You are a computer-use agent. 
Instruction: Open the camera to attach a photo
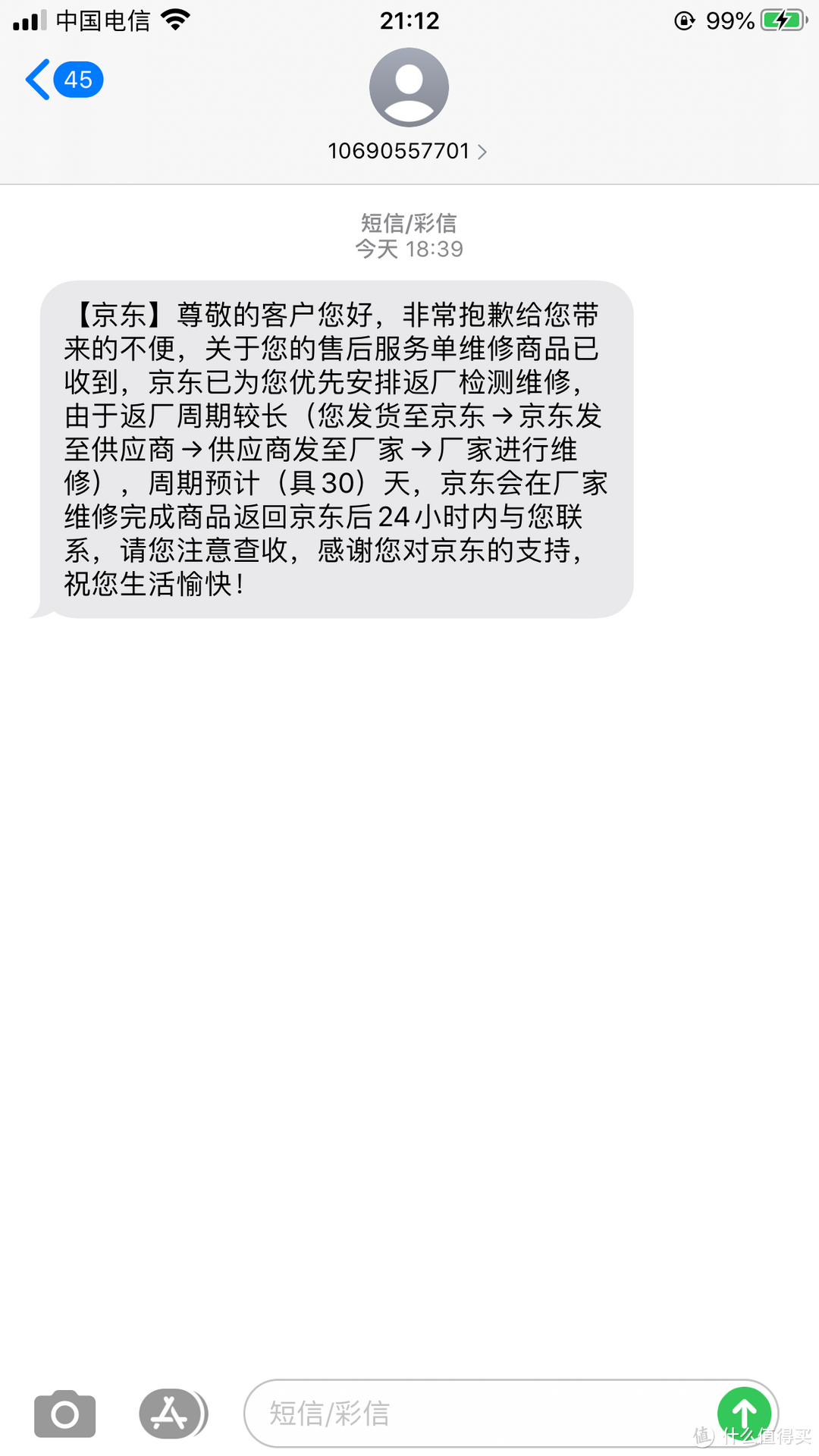coord(65,1414)
